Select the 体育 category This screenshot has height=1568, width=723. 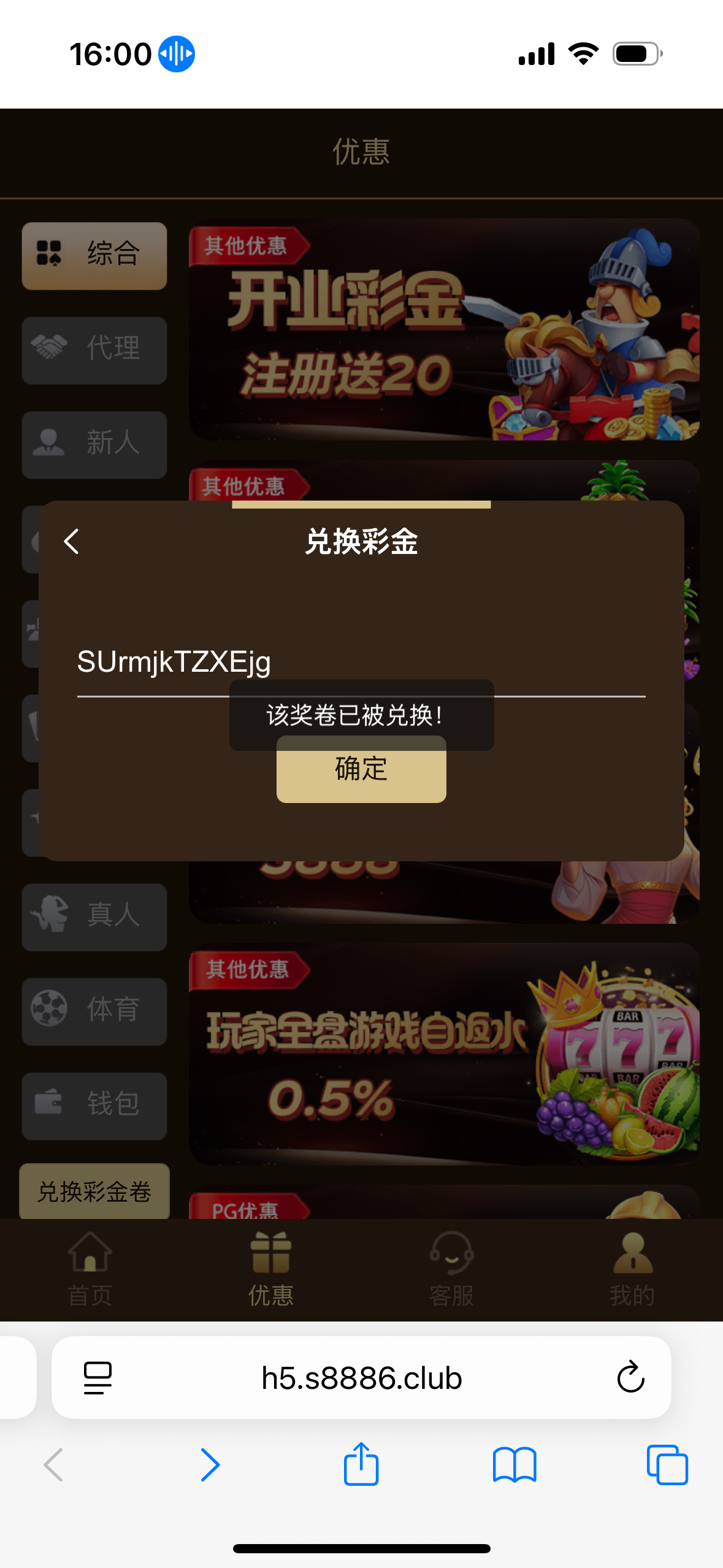tap(94, 1011)
